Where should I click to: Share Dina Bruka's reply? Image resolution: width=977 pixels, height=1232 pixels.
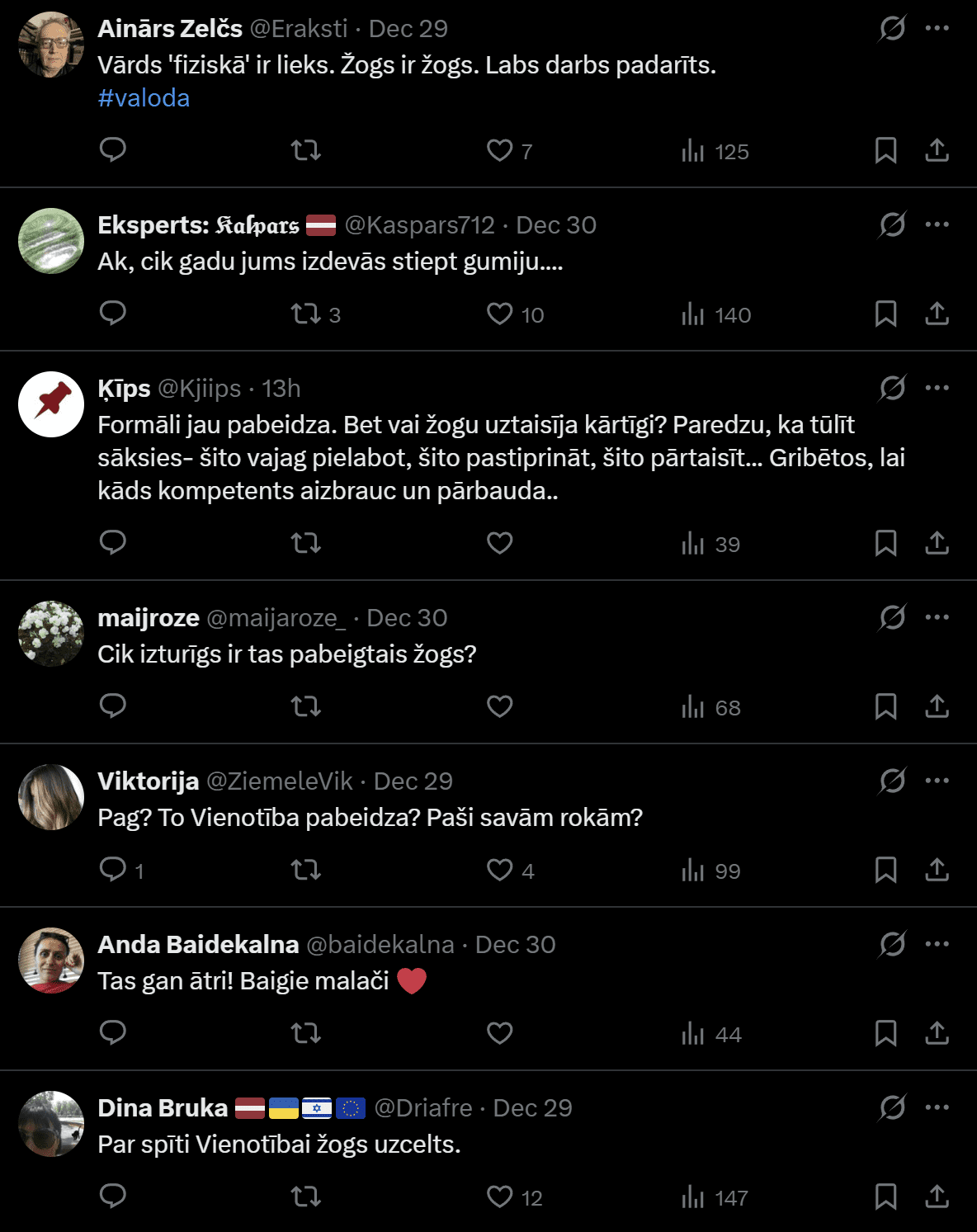937,1197
